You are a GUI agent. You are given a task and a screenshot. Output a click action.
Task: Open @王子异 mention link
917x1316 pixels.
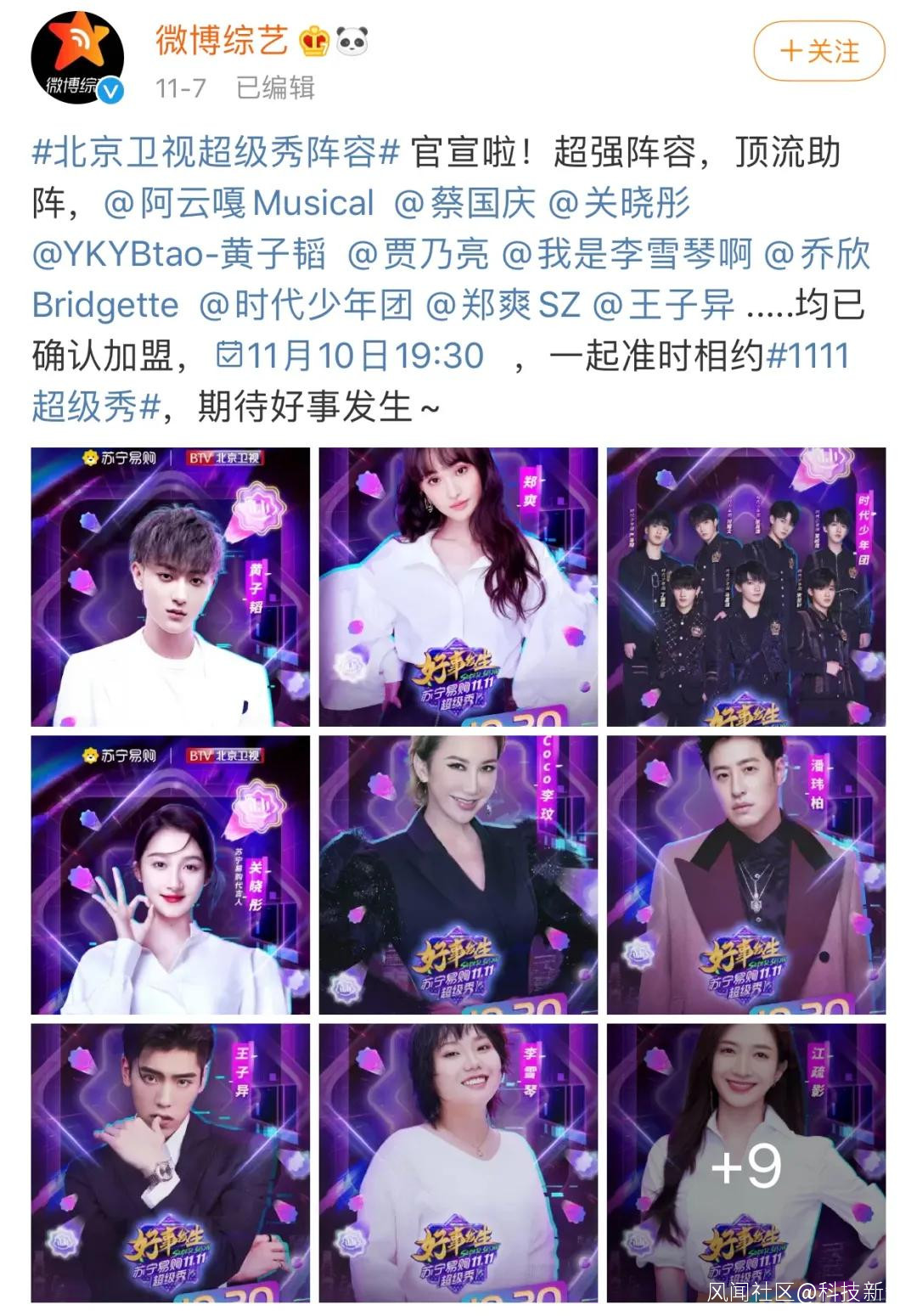coord(663,306)
